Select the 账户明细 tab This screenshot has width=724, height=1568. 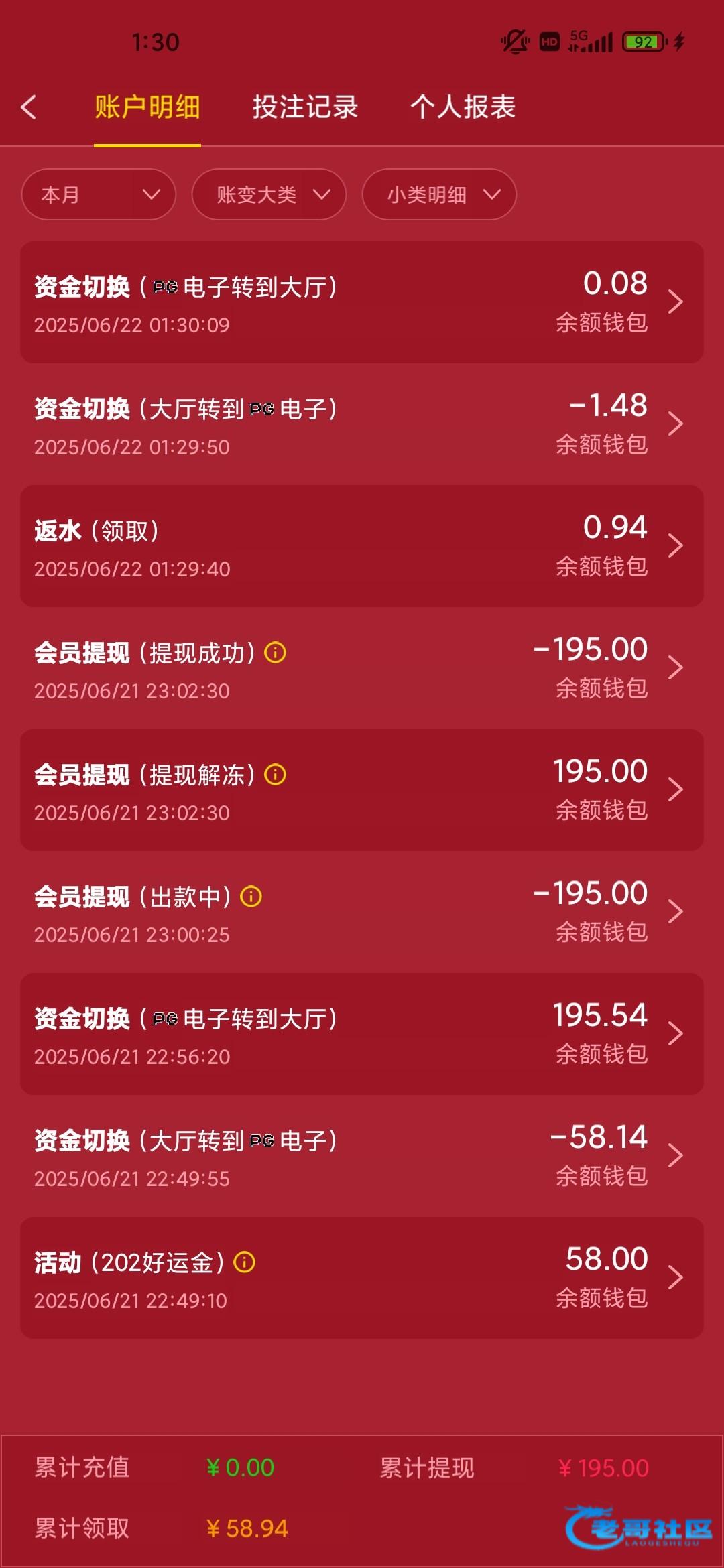[x=147, y=107]
